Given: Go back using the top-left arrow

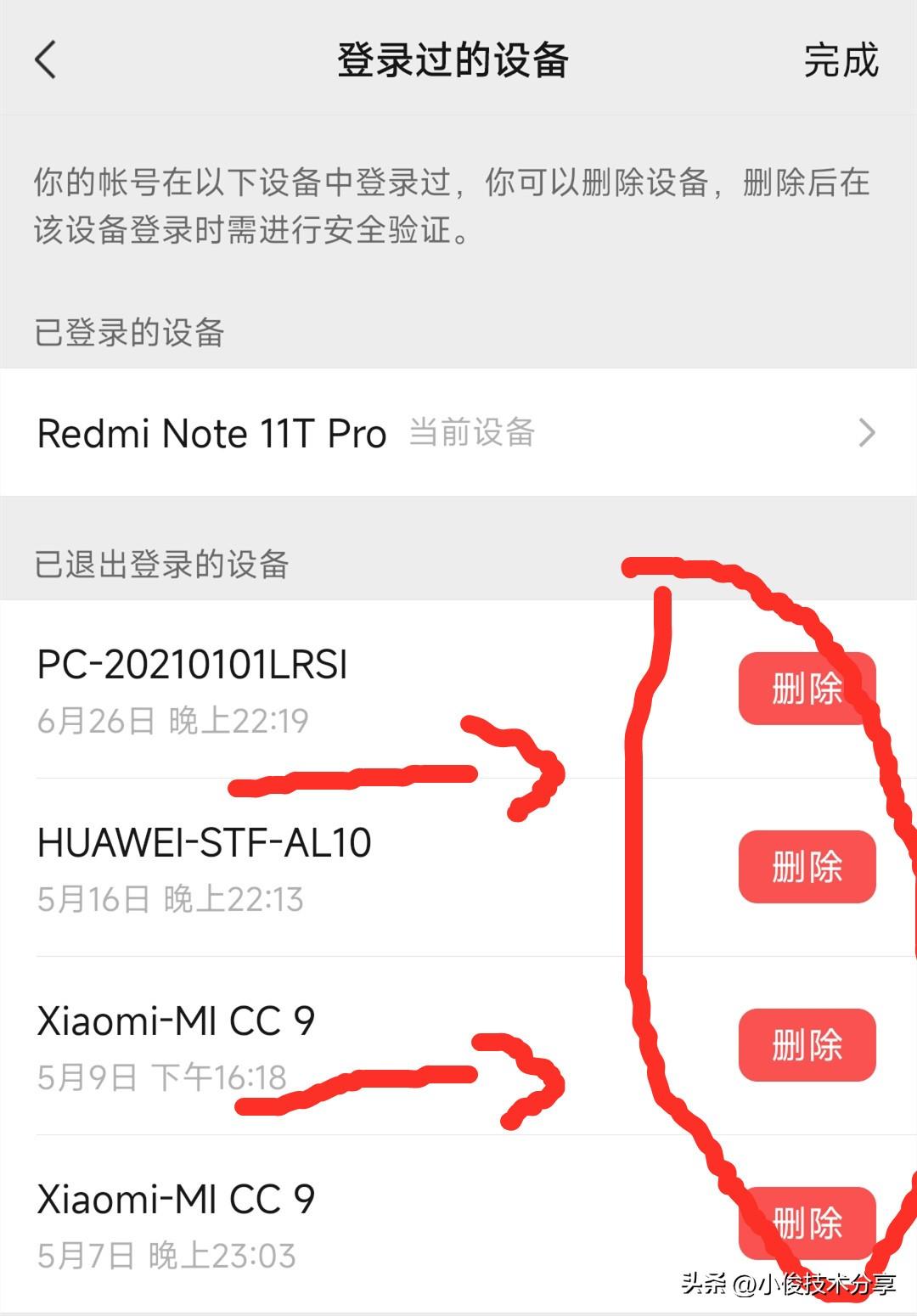Looking at the screenshot, I should pos(46,59).
